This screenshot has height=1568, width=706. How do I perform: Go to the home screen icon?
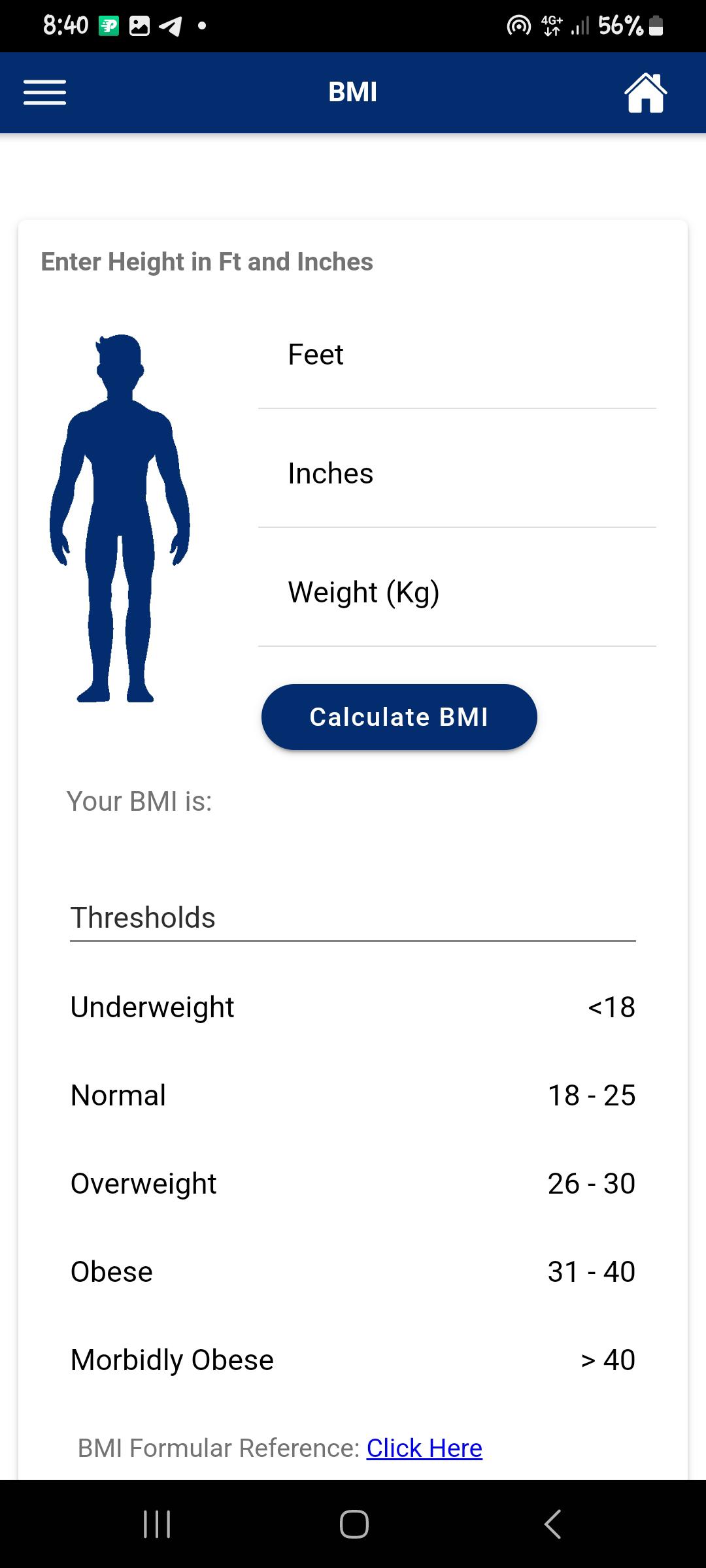click(x=645, y=93)
